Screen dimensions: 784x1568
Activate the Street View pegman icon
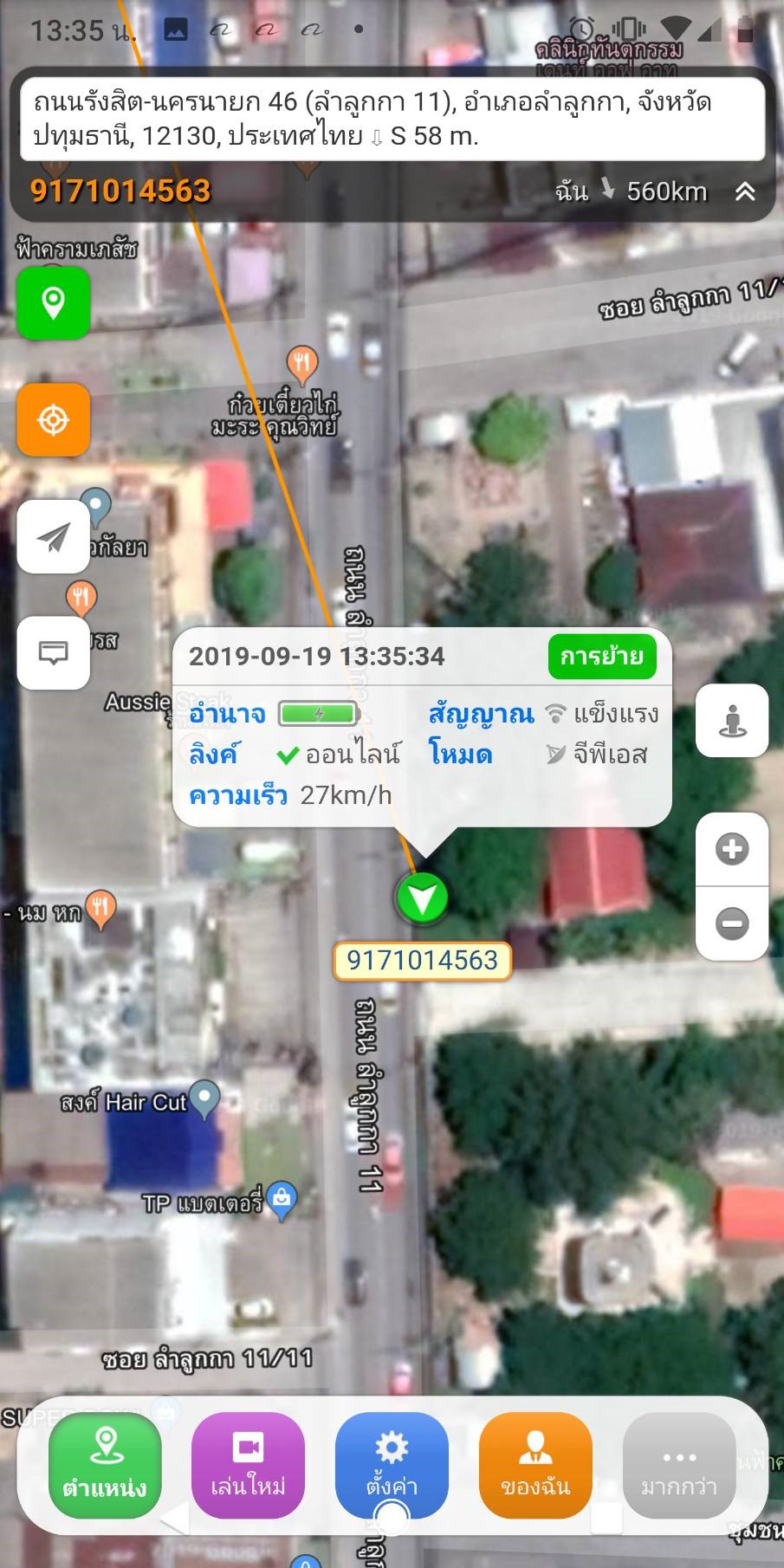point(732,720)
